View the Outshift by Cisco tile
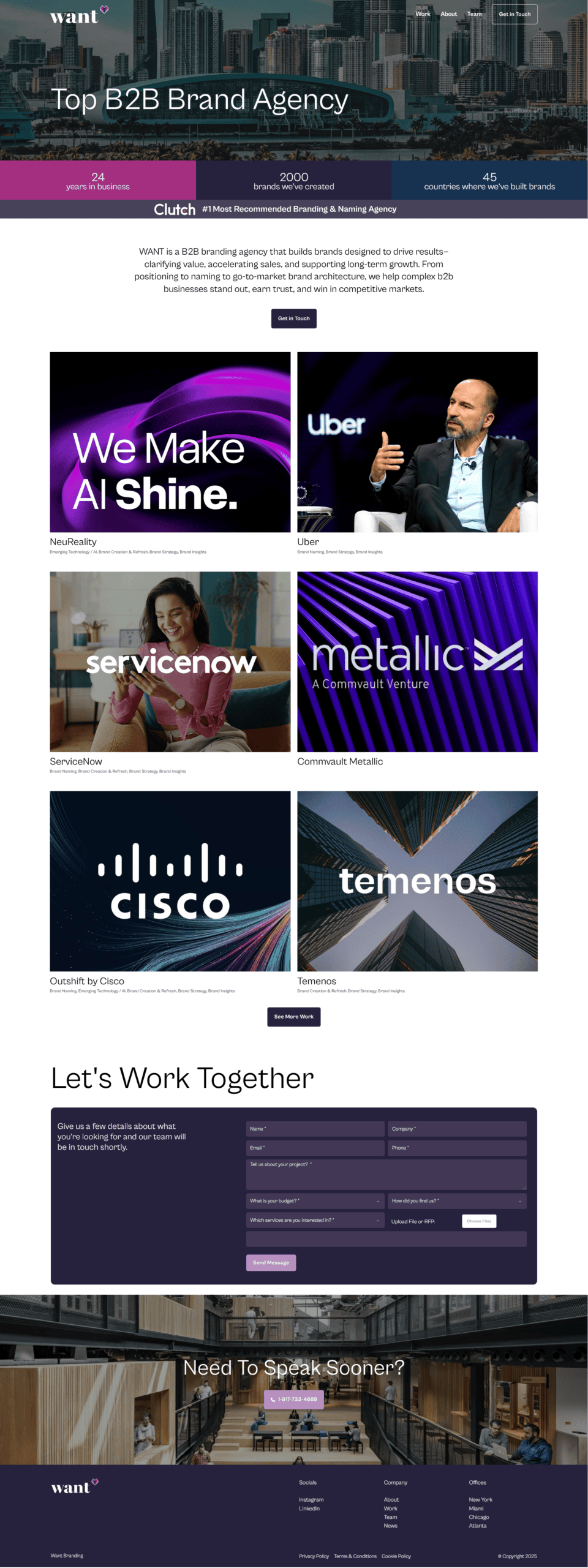 [x=170, y=881]
